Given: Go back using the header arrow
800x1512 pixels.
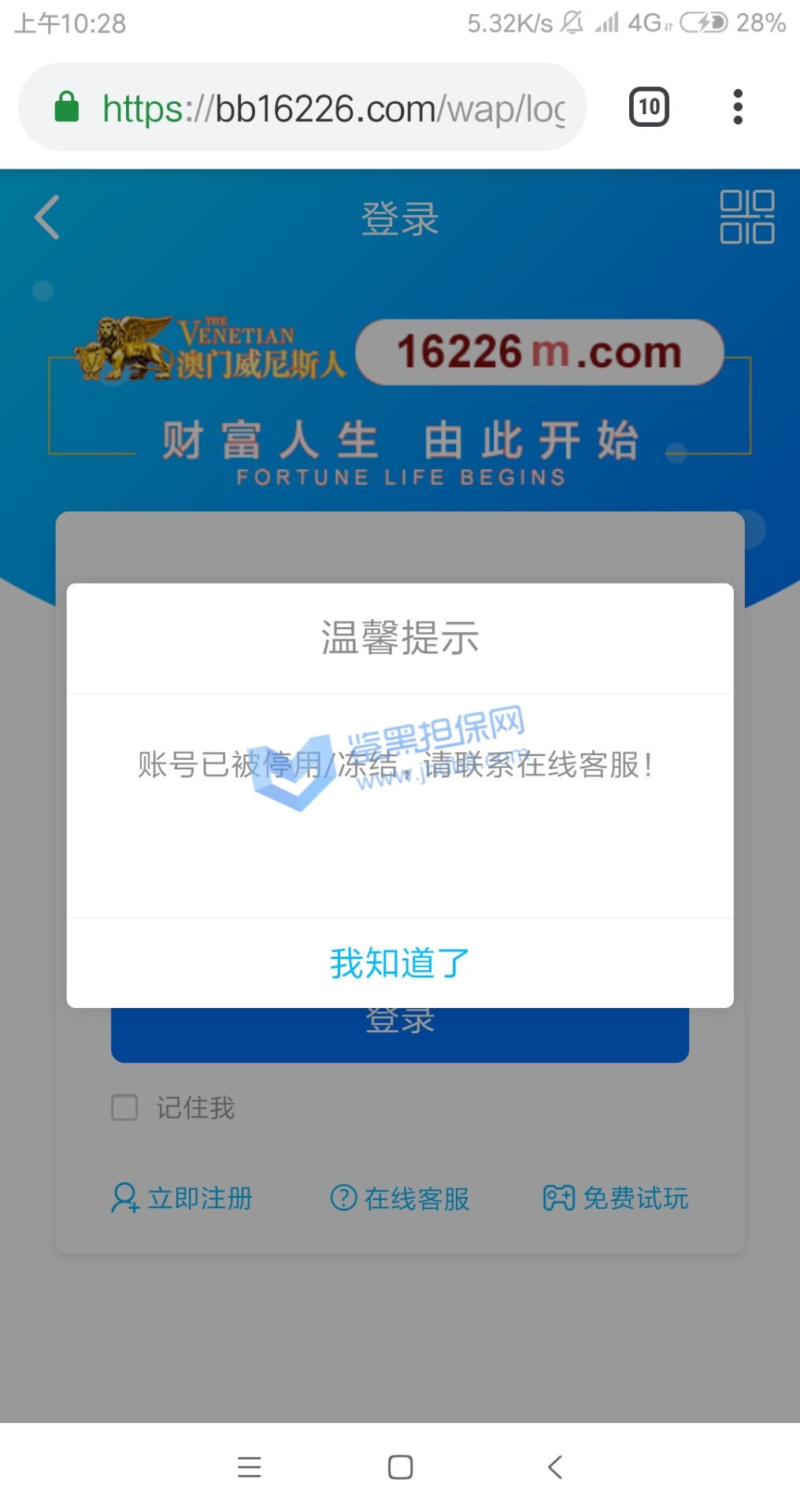Looking at the screenshot, I should click(x=47, y=217).
